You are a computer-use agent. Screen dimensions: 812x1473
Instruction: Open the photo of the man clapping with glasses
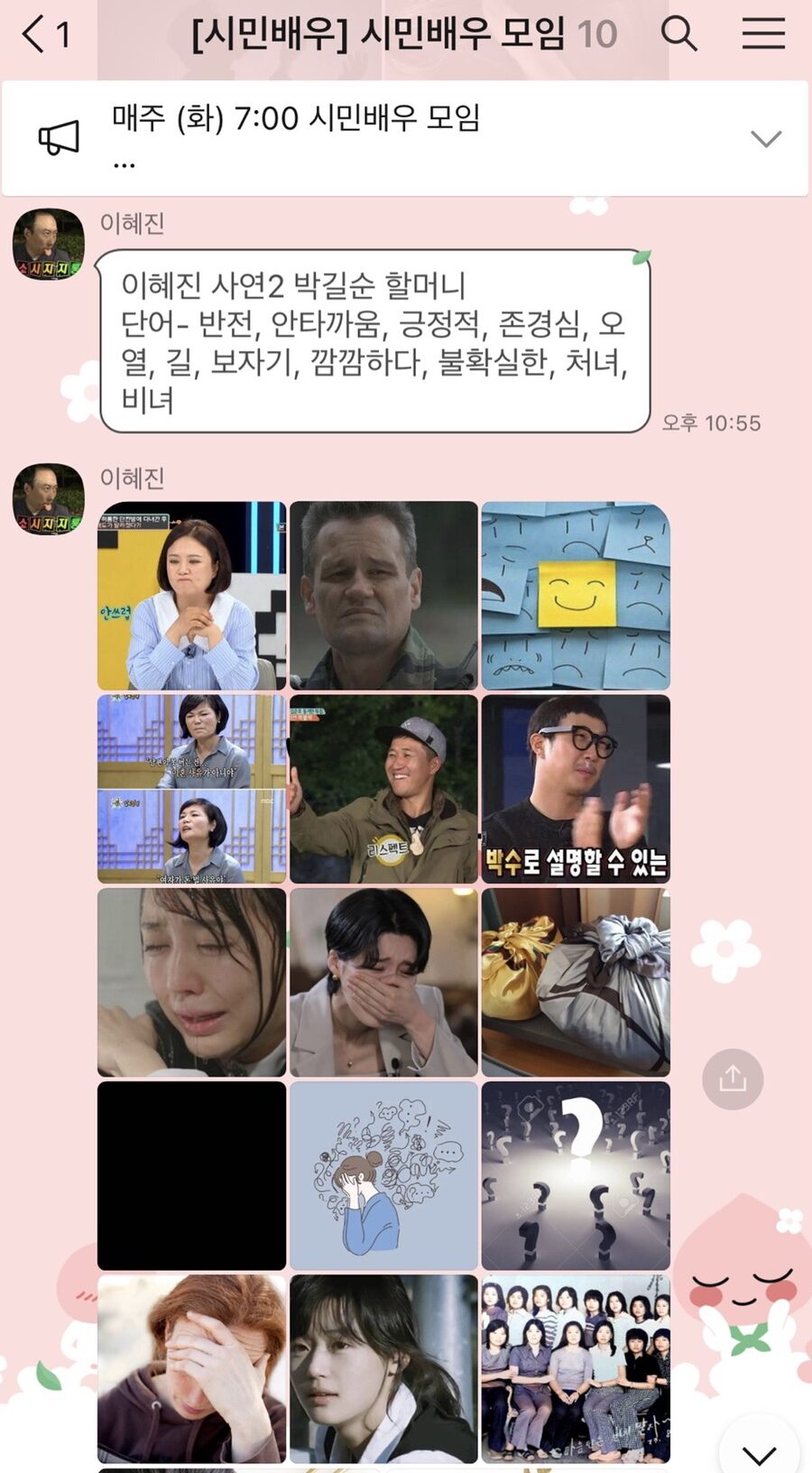[x=576, y=789]
